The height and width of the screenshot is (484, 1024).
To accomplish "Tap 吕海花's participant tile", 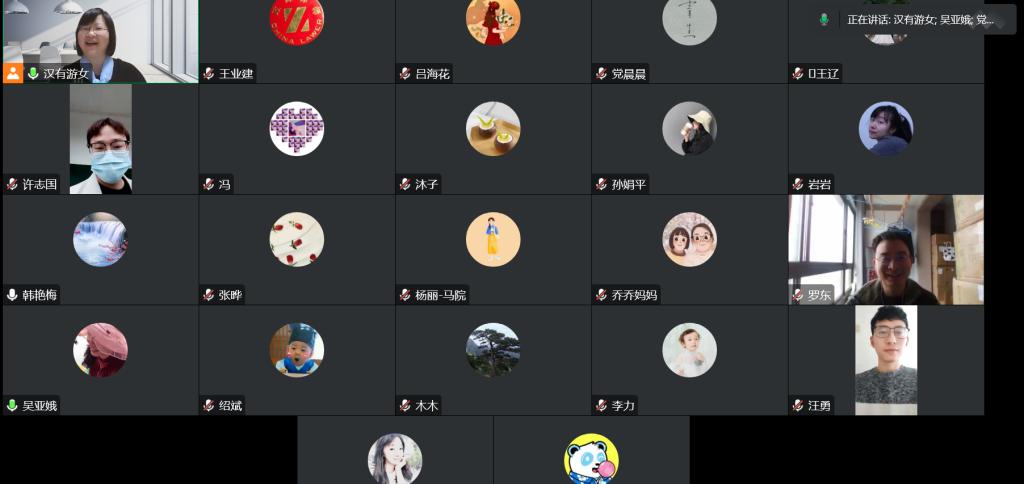I will [493, 40].
